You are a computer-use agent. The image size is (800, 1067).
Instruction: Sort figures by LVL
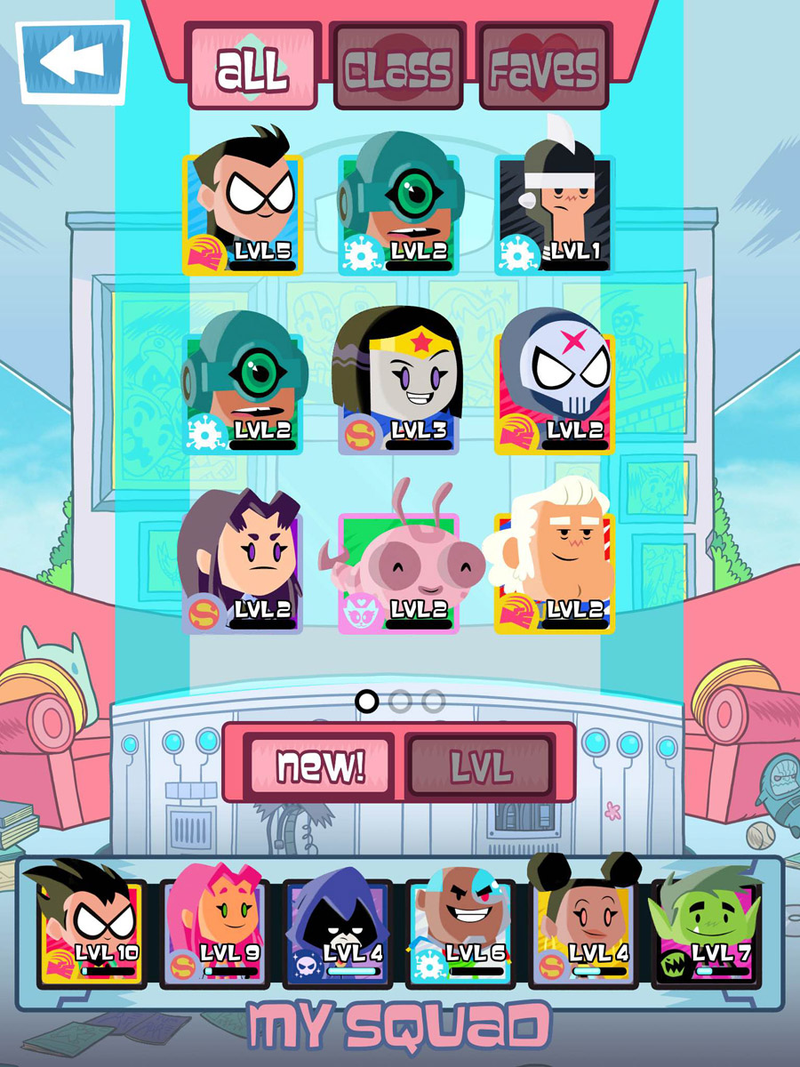pos(481,764)
